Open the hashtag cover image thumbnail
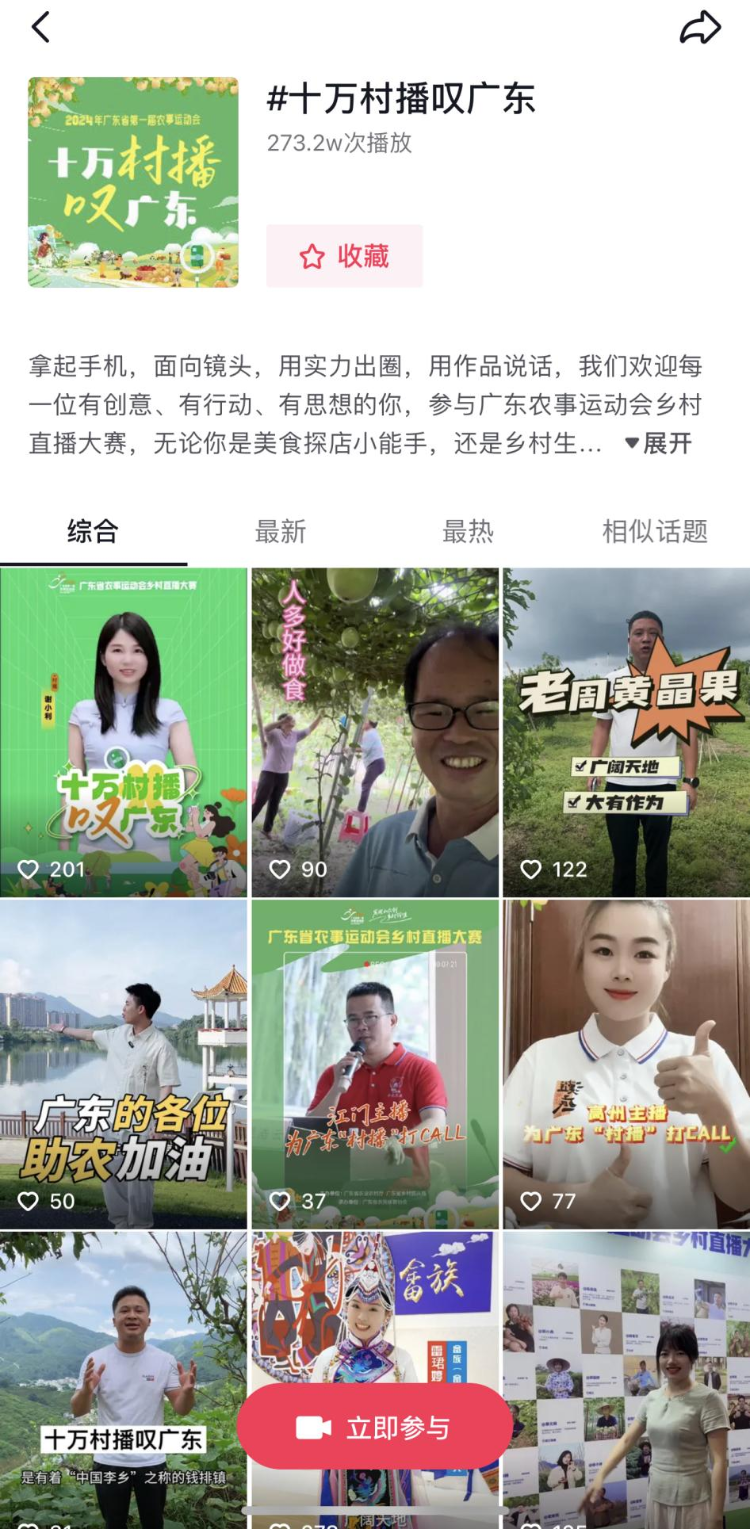The image size is (750, 1529). pyautogui.click(x=131, y=182)
